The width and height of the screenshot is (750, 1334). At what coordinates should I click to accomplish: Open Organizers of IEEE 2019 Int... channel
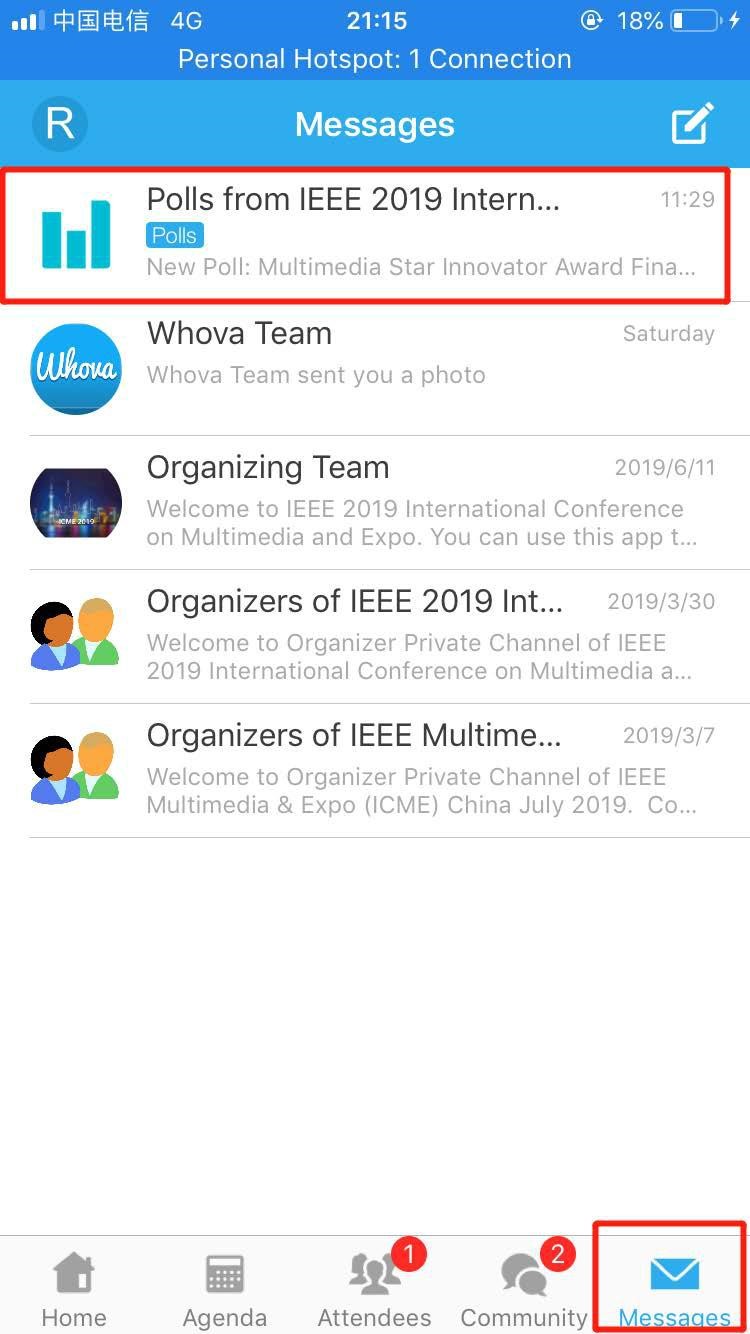click(x=375, y=637)
